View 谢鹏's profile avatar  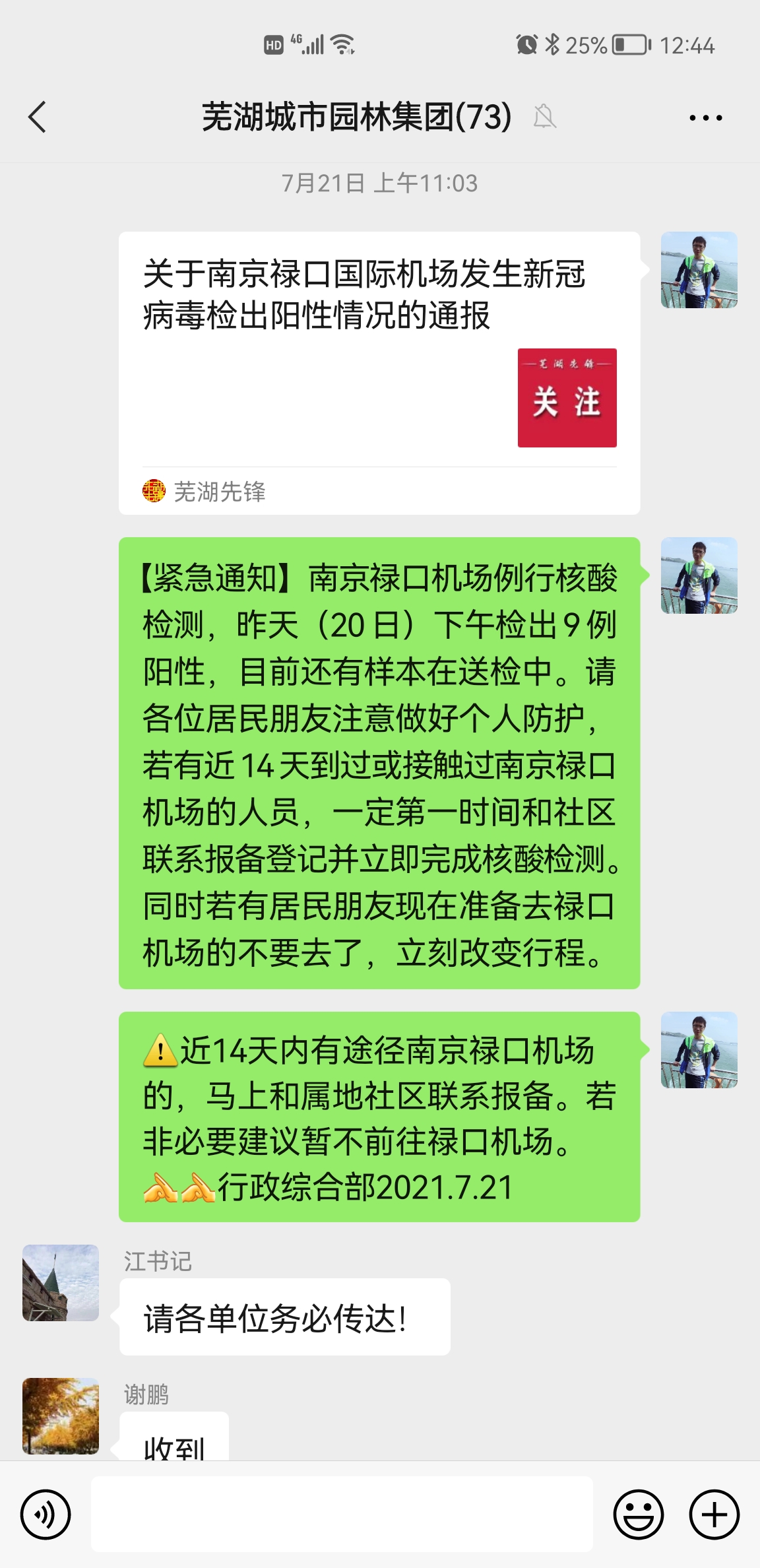(x=61, y=1416)
